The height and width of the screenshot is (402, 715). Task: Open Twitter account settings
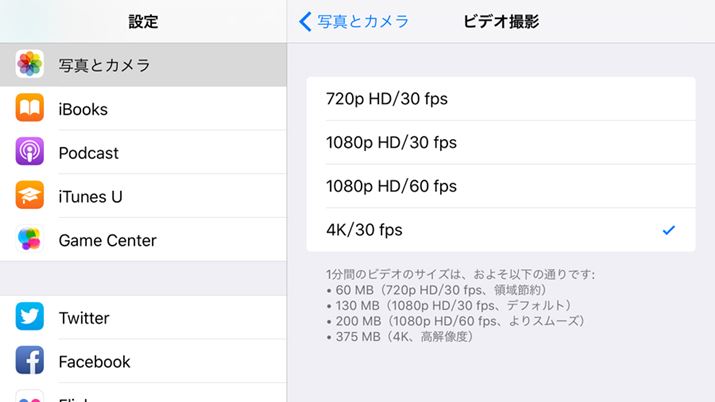[x=143, y=318]
